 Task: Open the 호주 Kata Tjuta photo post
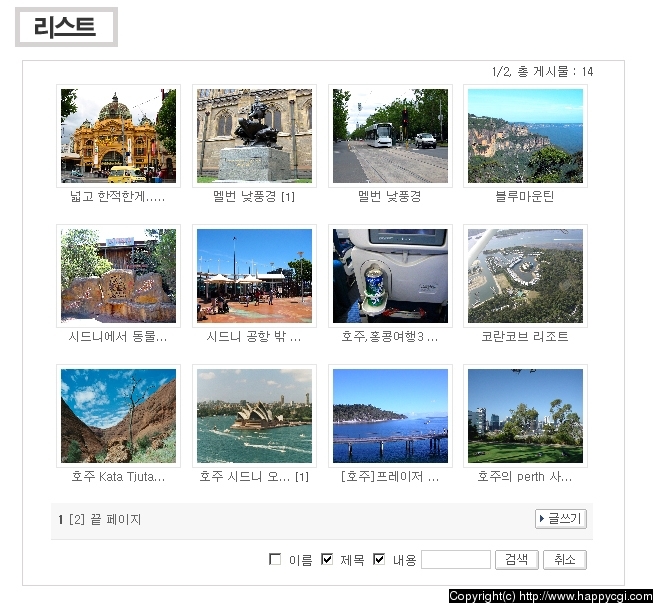(118, 415)
